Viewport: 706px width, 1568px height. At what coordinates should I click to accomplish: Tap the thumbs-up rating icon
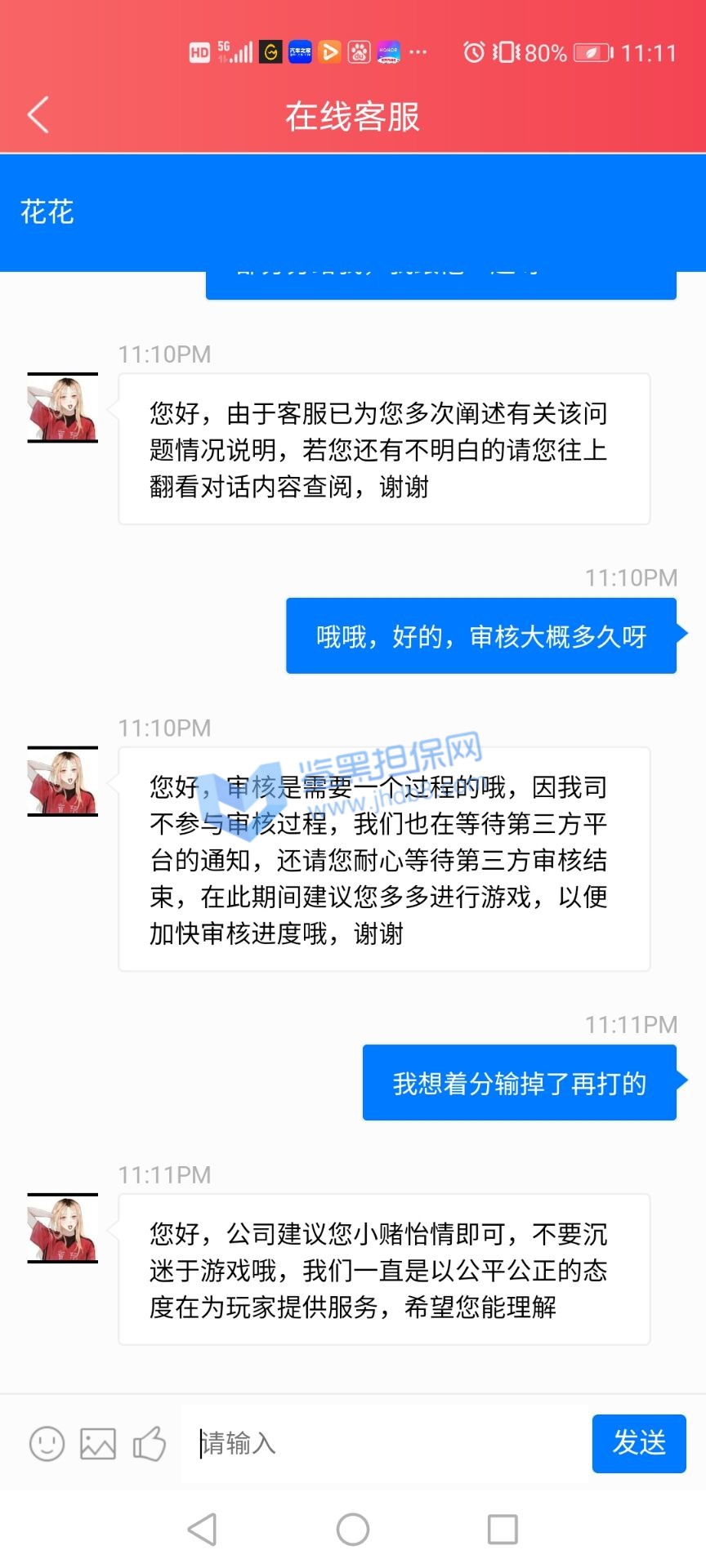(x=150, y=1444)
